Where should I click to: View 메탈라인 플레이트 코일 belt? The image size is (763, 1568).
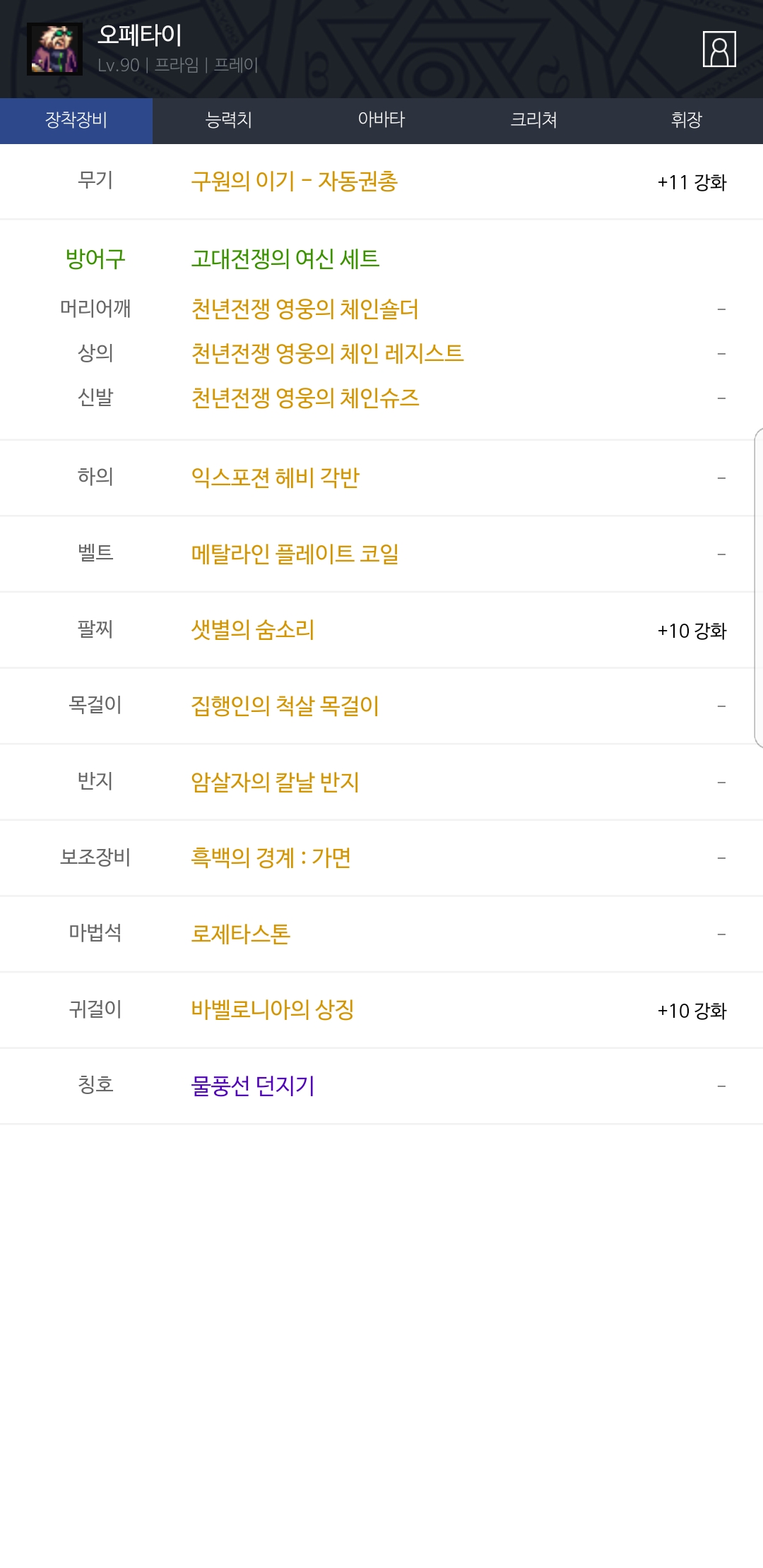tap(295, 554)
